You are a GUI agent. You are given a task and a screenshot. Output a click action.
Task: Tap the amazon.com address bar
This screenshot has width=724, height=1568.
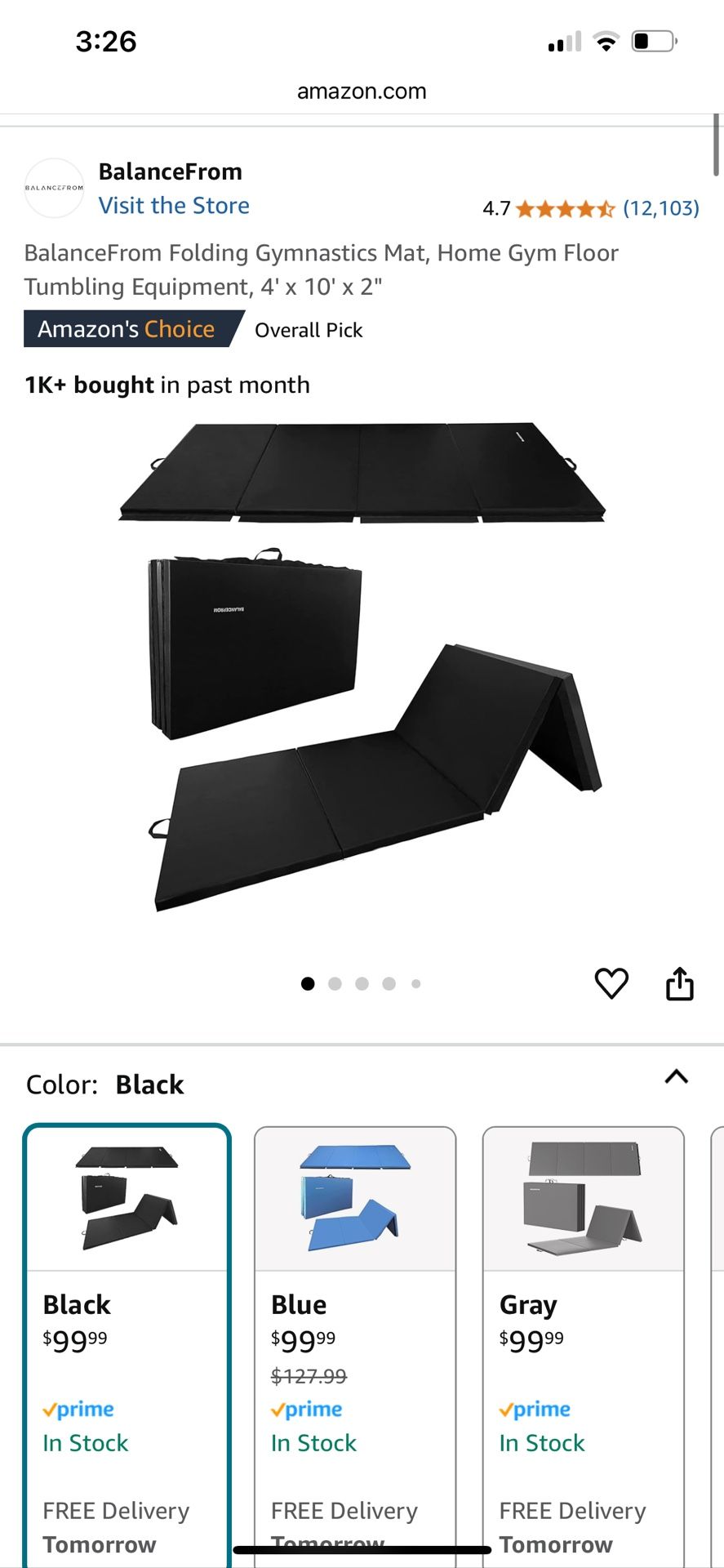click(362, 91)
